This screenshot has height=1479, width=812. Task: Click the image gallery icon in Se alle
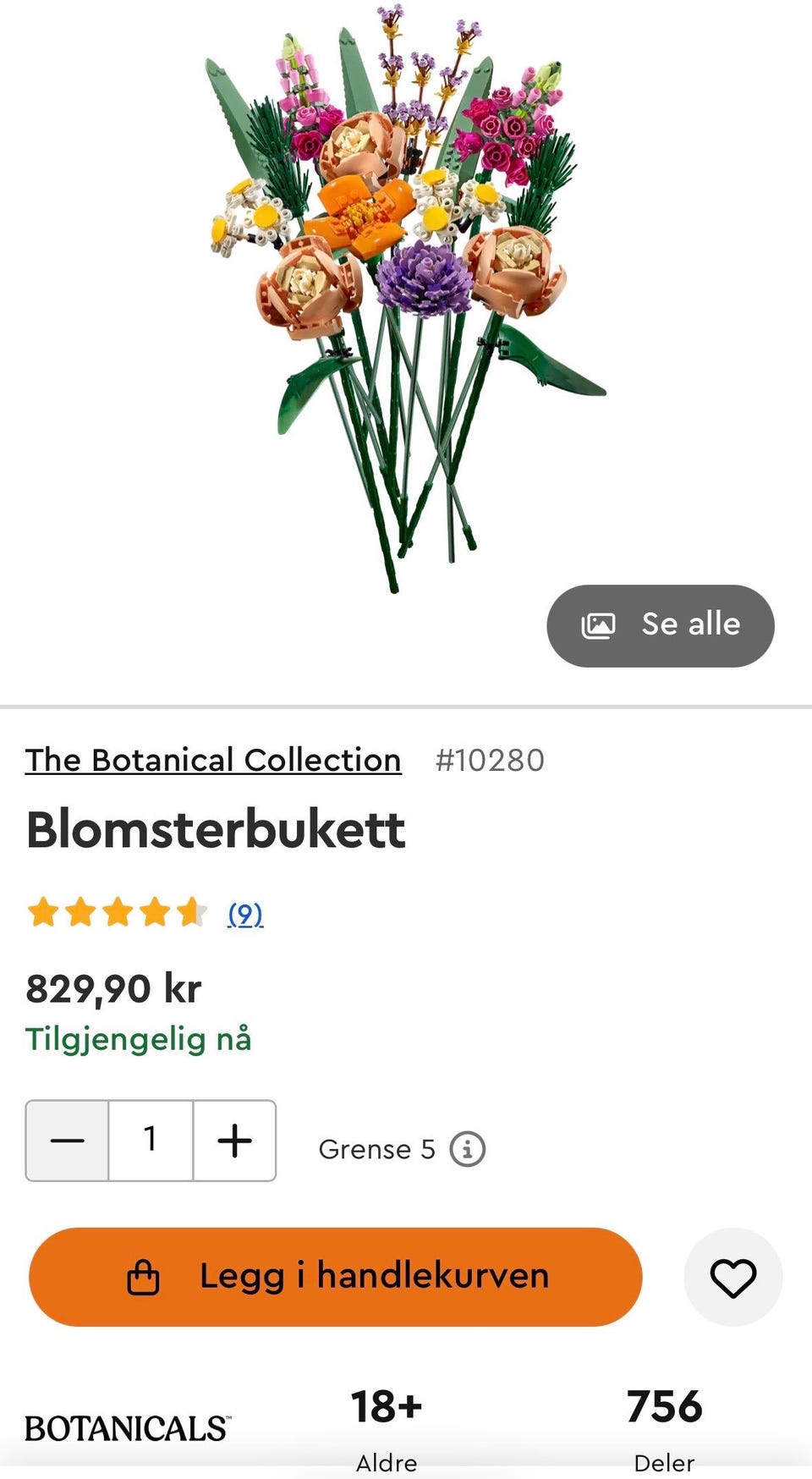pyautogui.click(x=600, y=624)
